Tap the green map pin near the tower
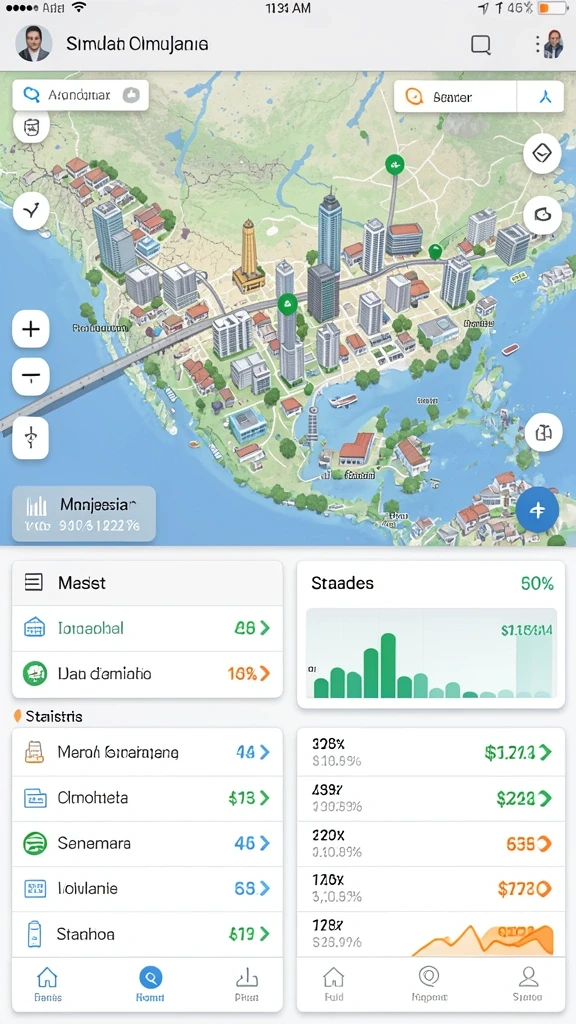576x1024 pixels. tap(287, 304)
